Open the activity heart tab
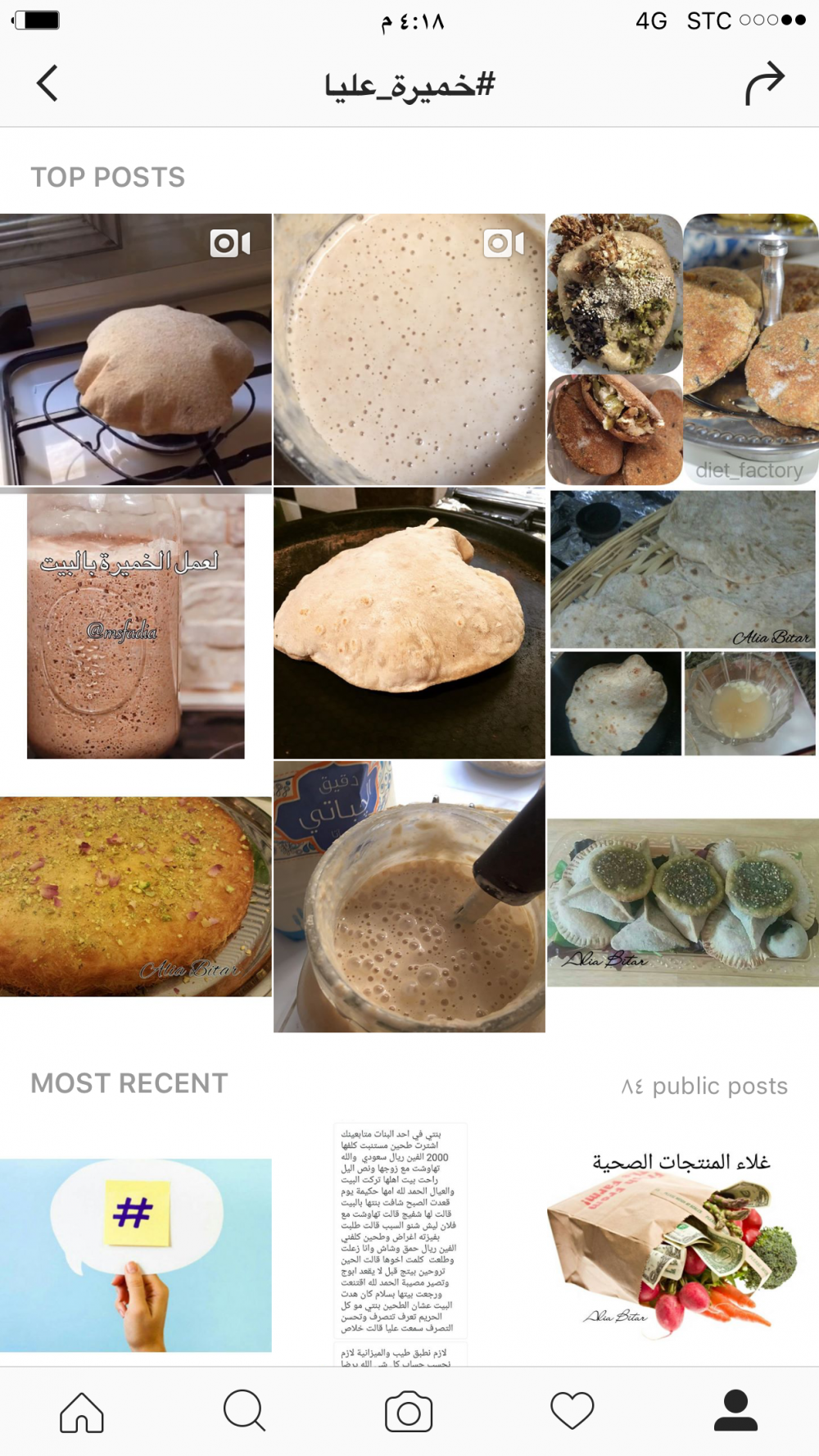The image size is (819, 1456). click(x=572, y=1412)
